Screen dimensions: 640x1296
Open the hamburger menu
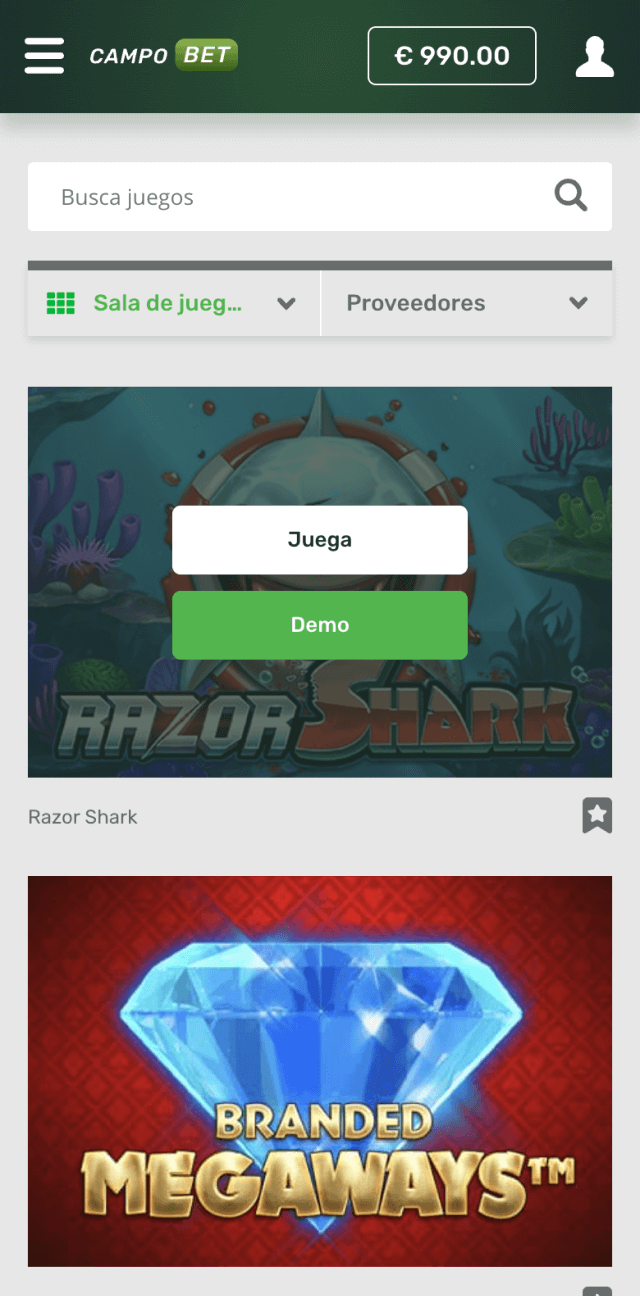[44, 56]
